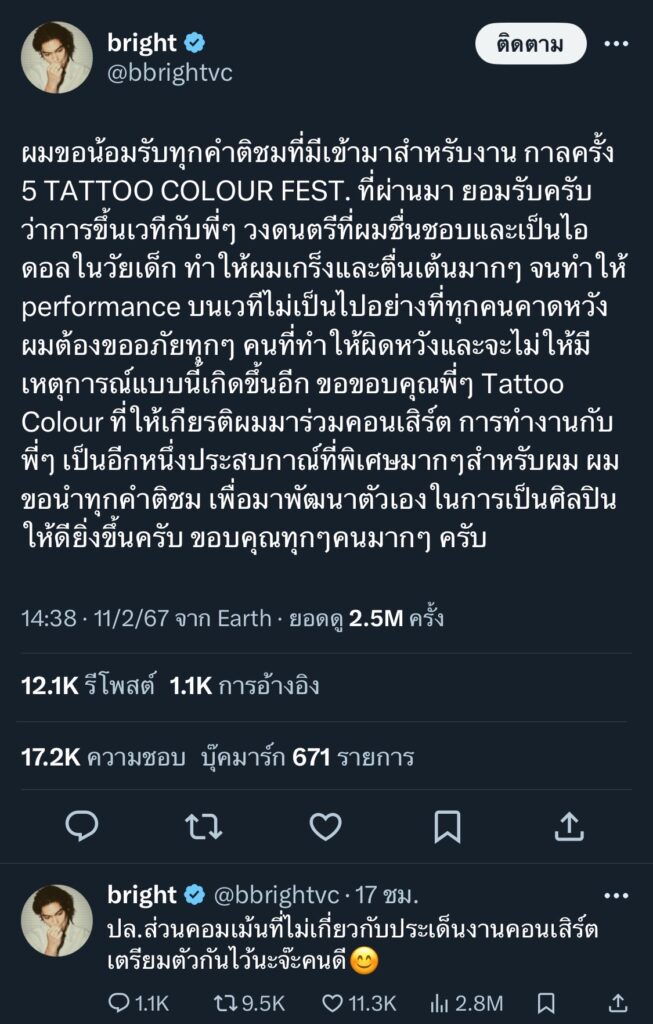
Task: Share the main post
Action: coord(569,825)
